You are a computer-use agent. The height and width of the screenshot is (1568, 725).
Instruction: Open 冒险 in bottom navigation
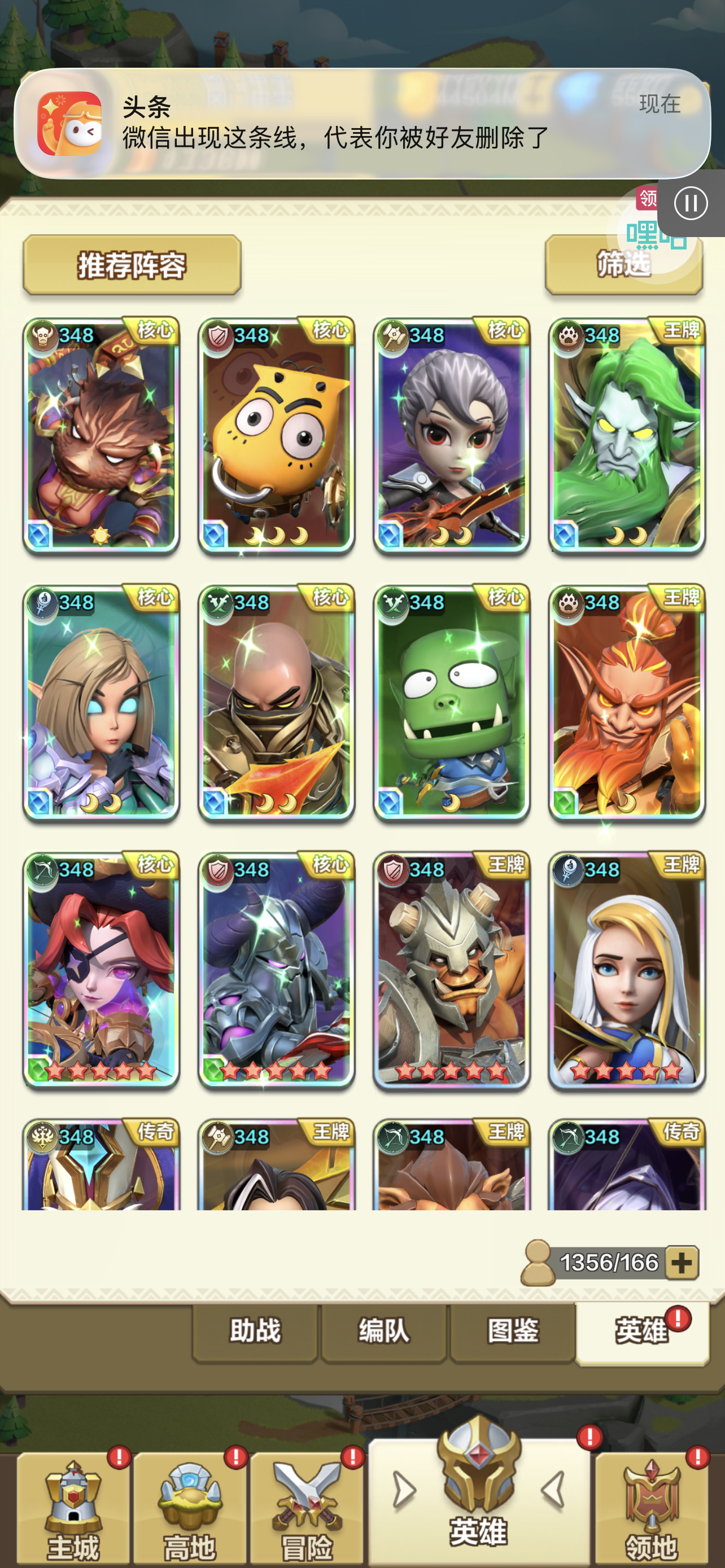(306, 1508)
